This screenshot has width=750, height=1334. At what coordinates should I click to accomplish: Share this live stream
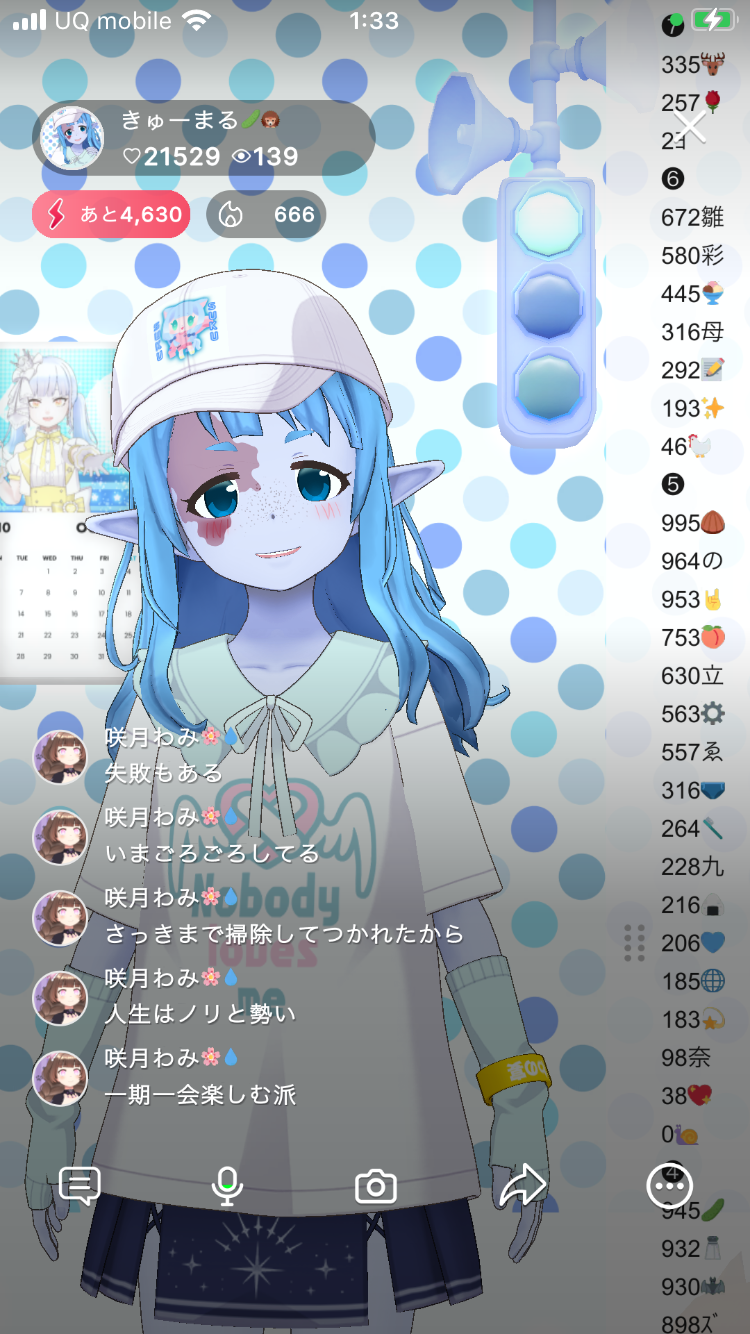(x=522, y=1186)
